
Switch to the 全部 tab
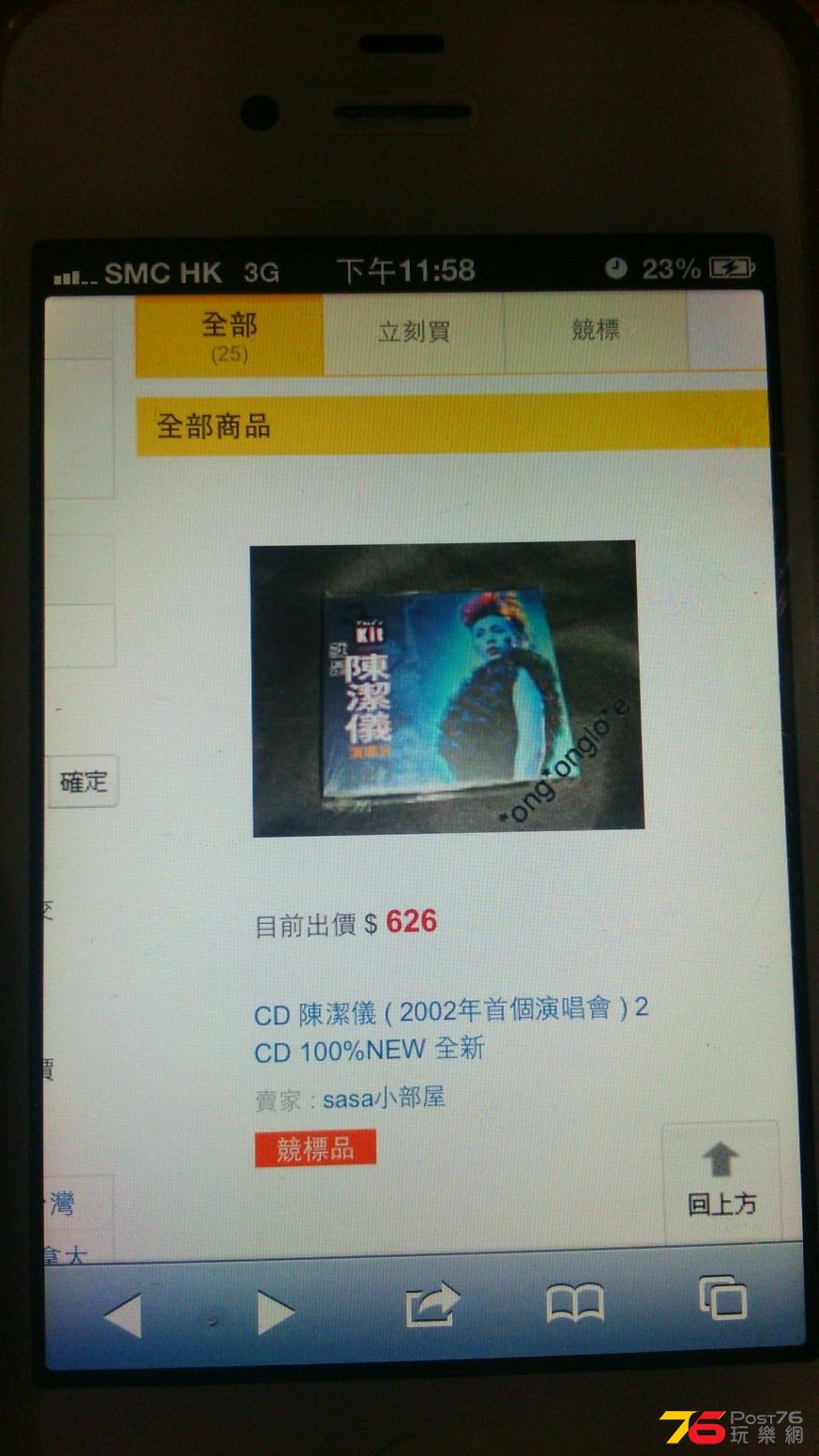229,335
